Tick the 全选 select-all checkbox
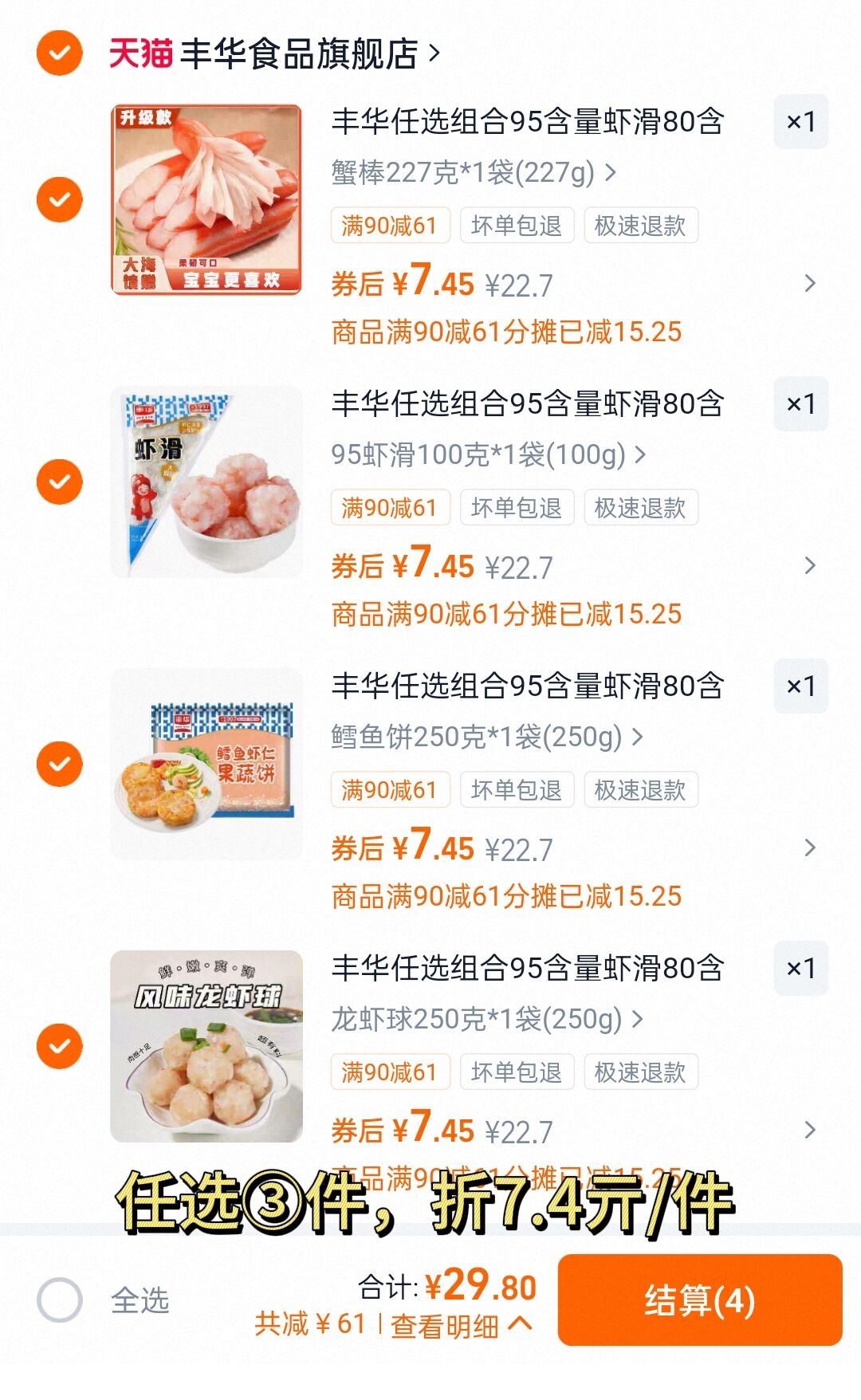The width and height of the screenshot is (861, 1400). 60,1300
